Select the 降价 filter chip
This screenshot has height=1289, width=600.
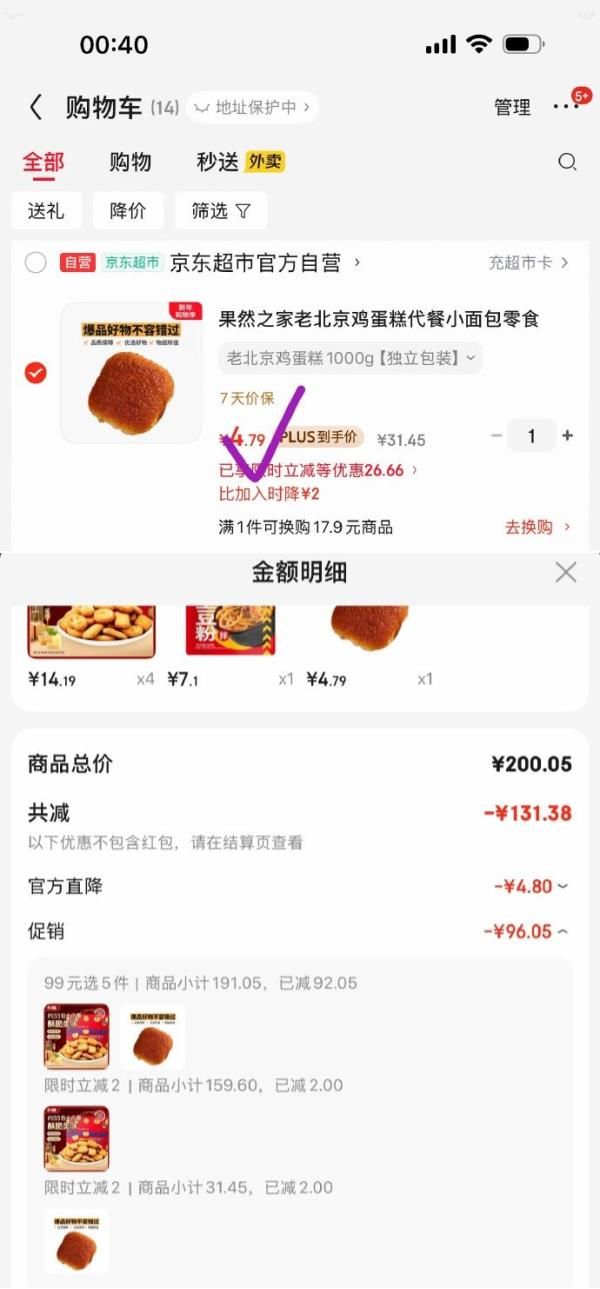128,211
